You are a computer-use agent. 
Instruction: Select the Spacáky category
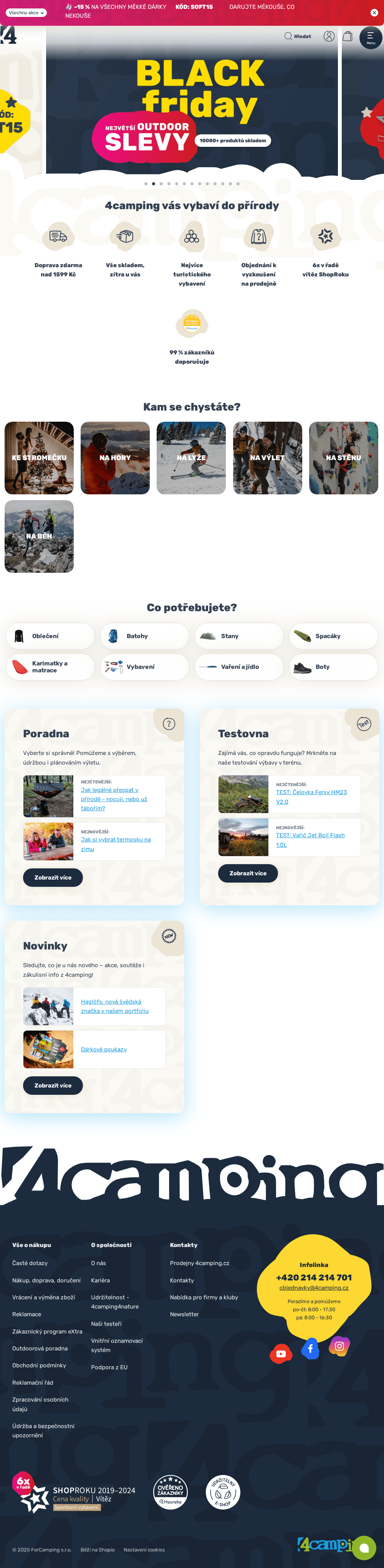click(x=333, y=636)
